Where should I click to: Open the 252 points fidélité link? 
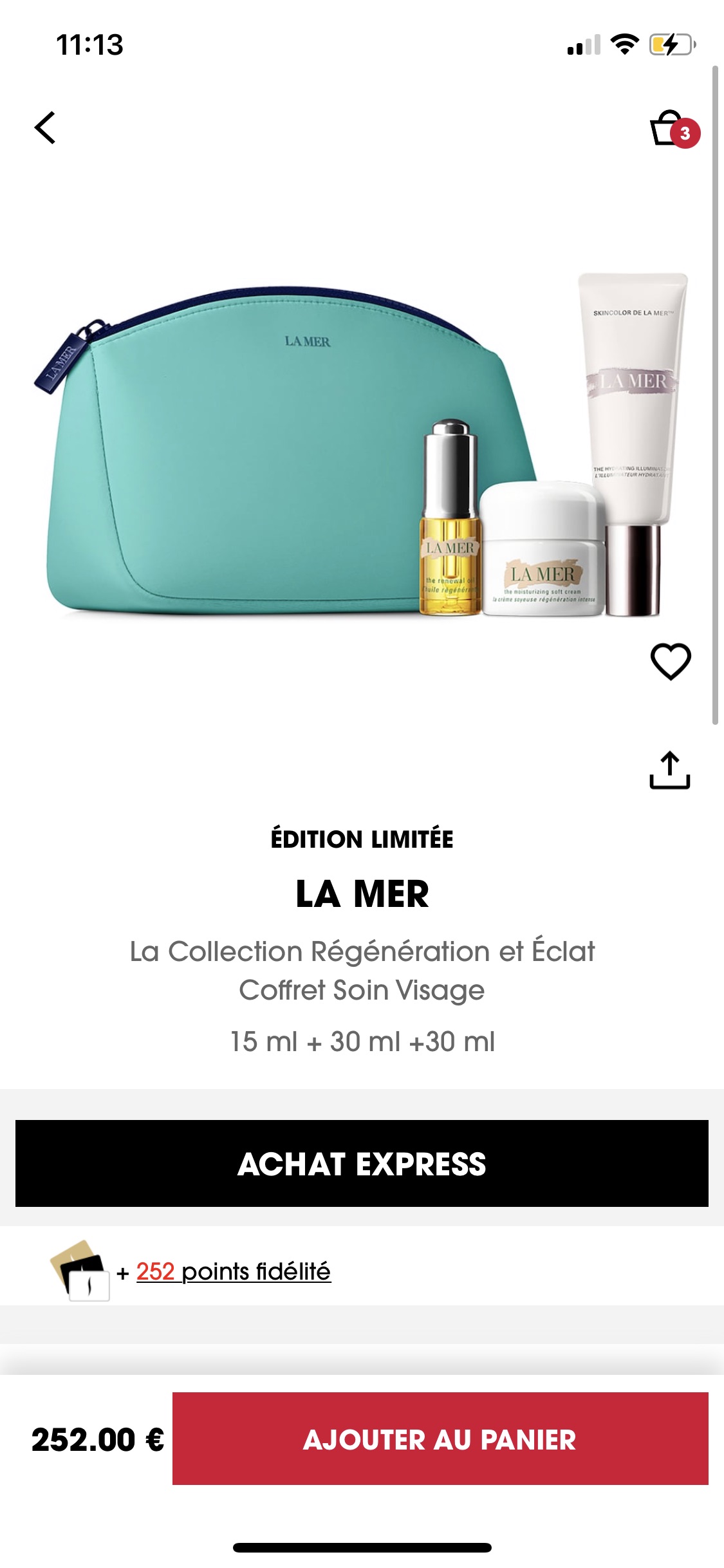pyautogui.click(x=234, y=1271)
